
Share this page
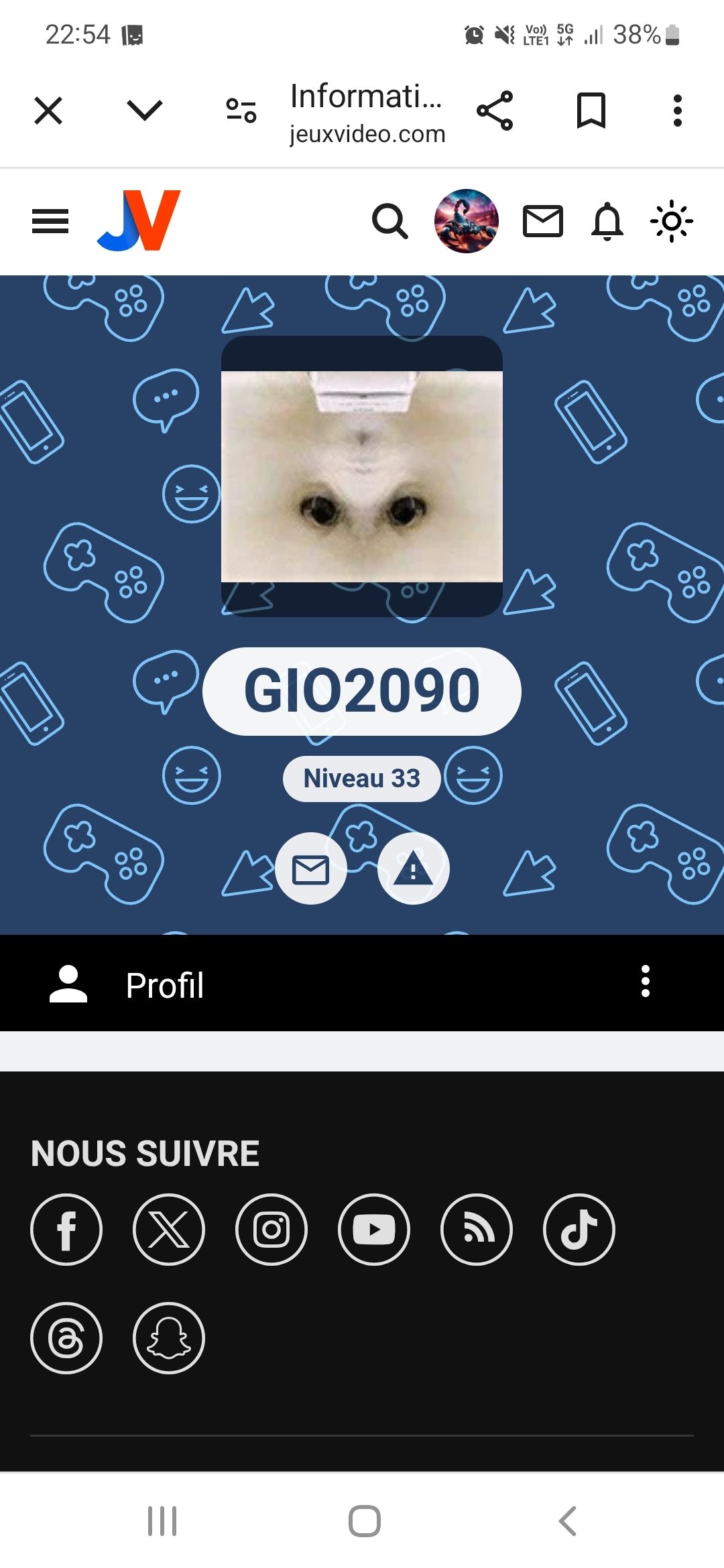[x=495, y=111]
